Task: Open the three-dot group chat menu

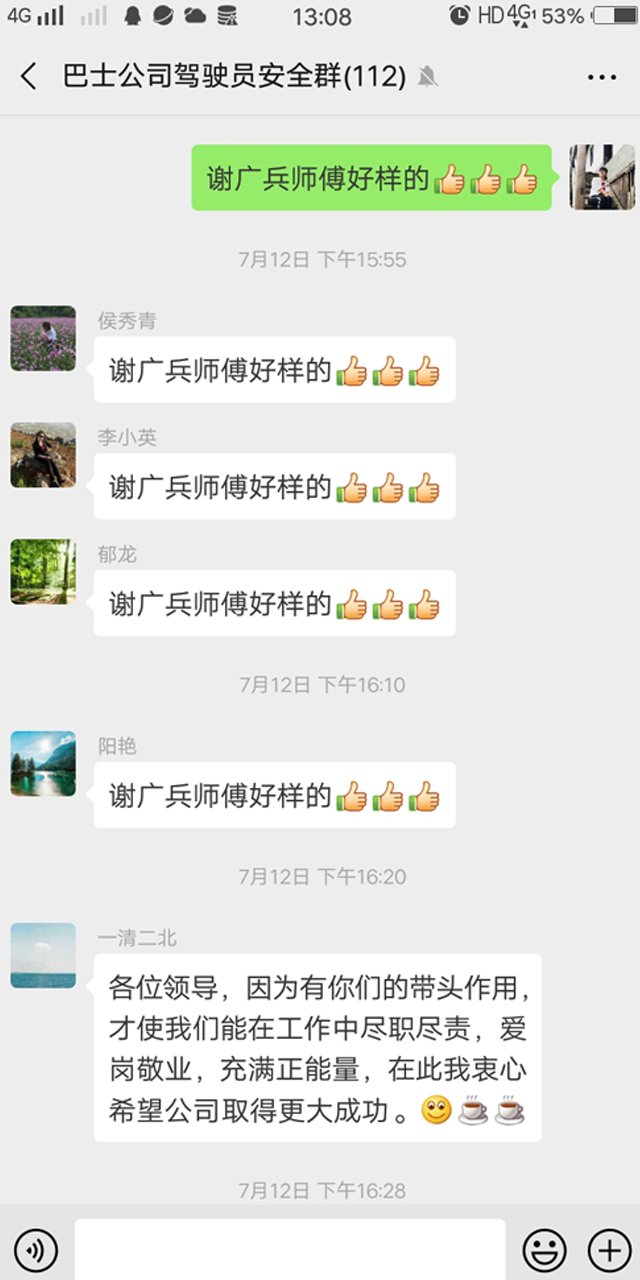Action: pyautogui.click(x=602, y=76)
